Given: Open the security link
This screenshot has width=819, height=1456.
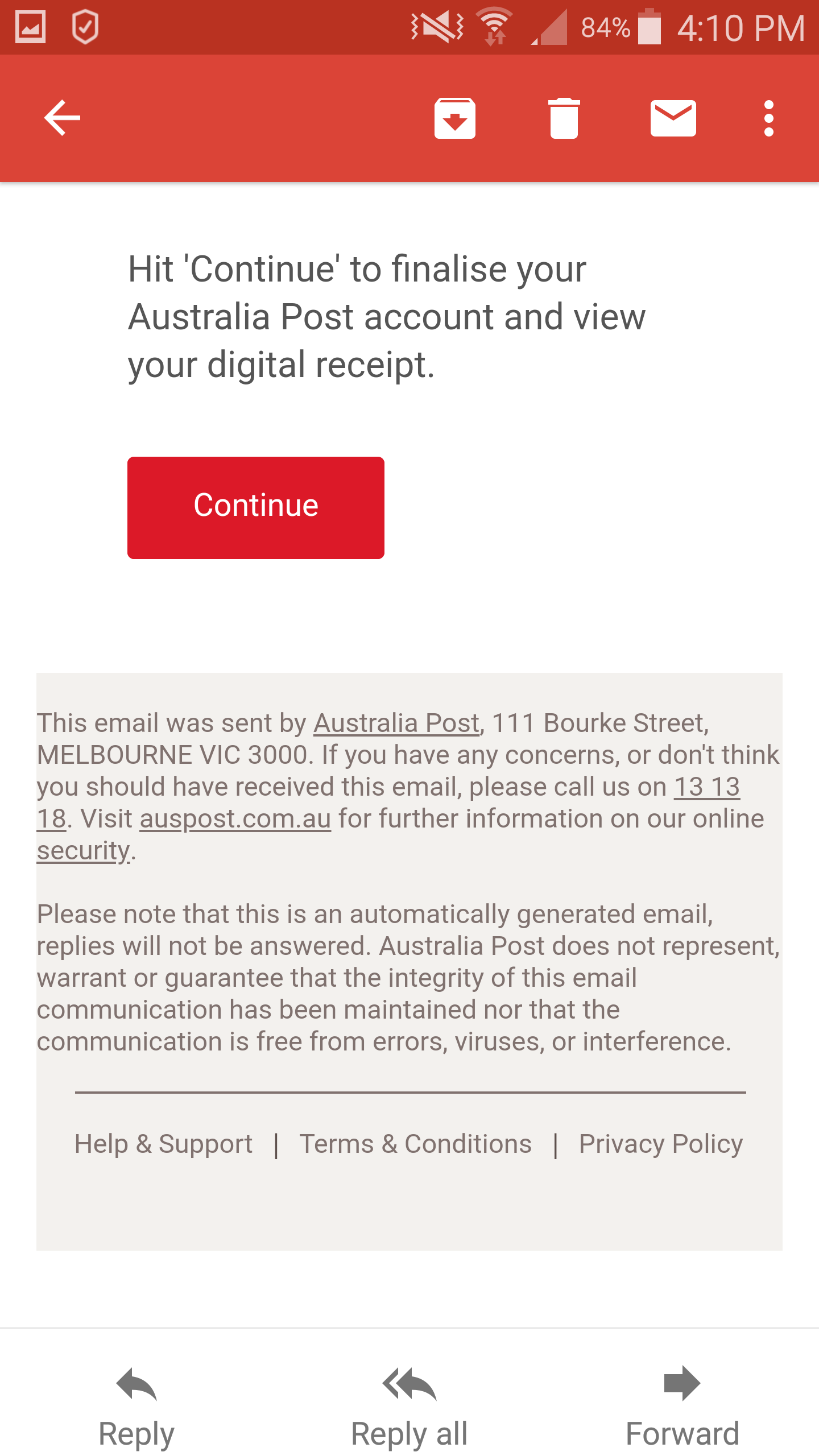Looking at the screenshot, I should pos(84,851).
